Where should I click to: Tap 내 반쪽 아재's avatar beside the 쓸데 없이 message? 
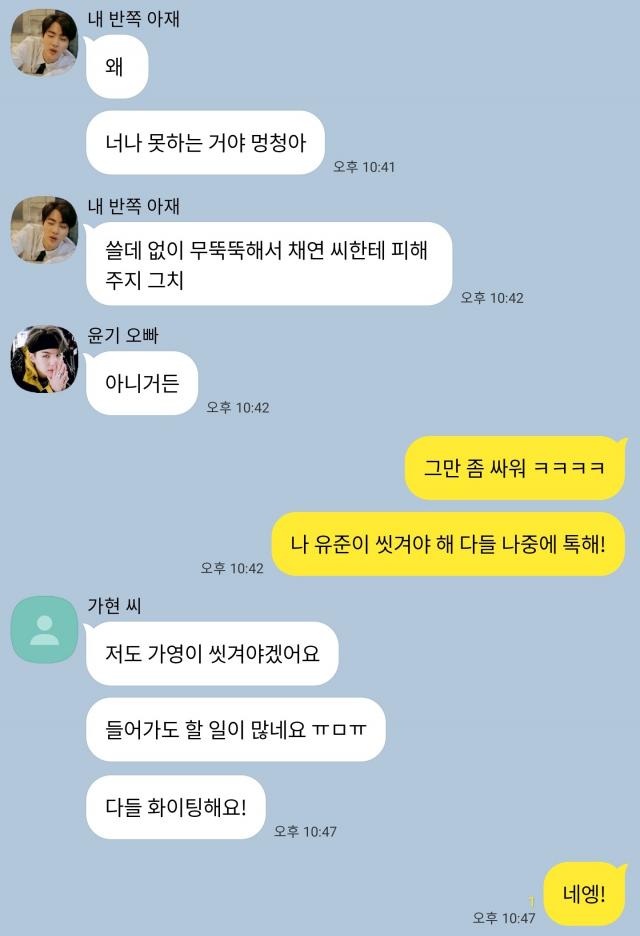(44, 230)
